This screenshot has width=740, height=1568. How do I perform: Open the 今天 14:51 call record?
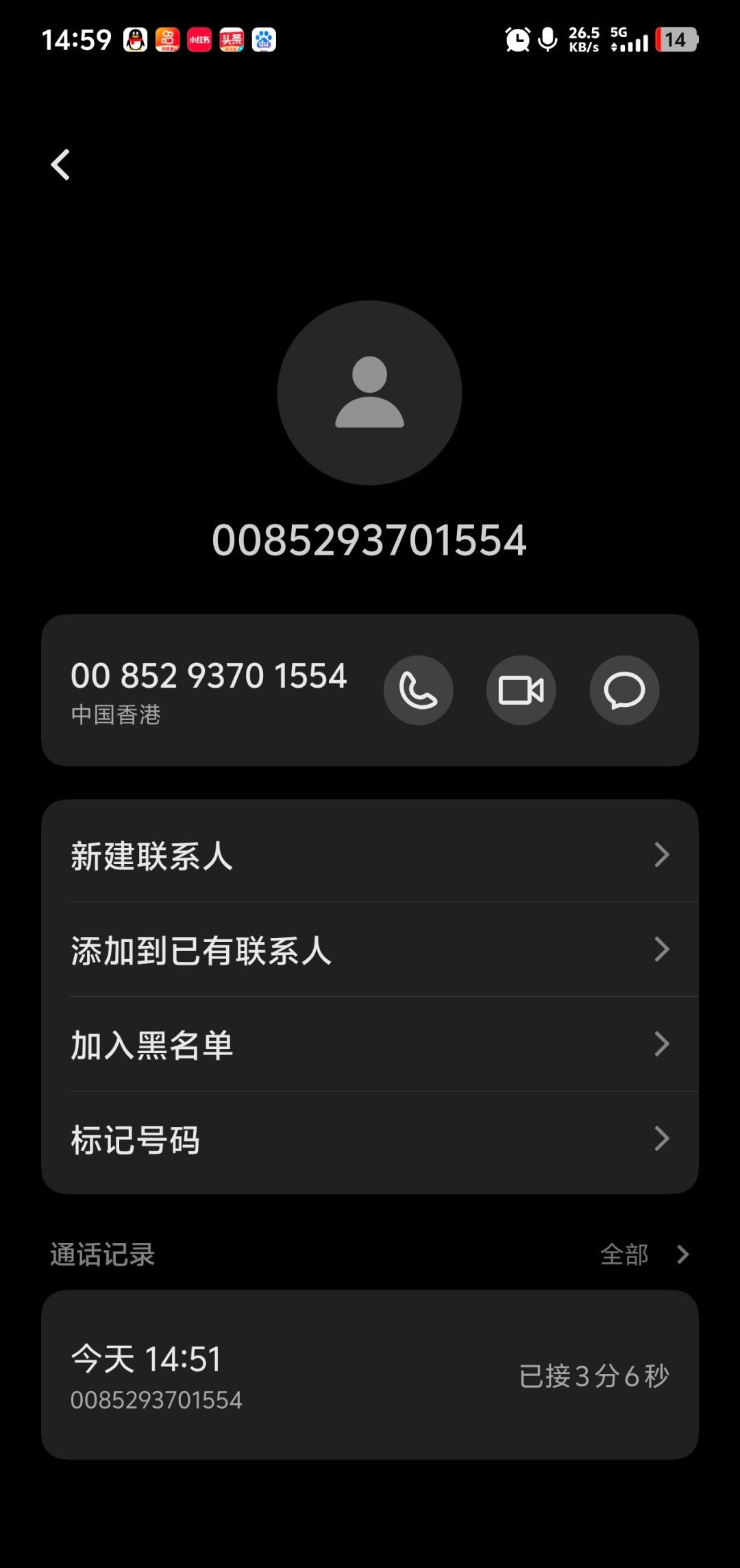[x=370, y=1375]
